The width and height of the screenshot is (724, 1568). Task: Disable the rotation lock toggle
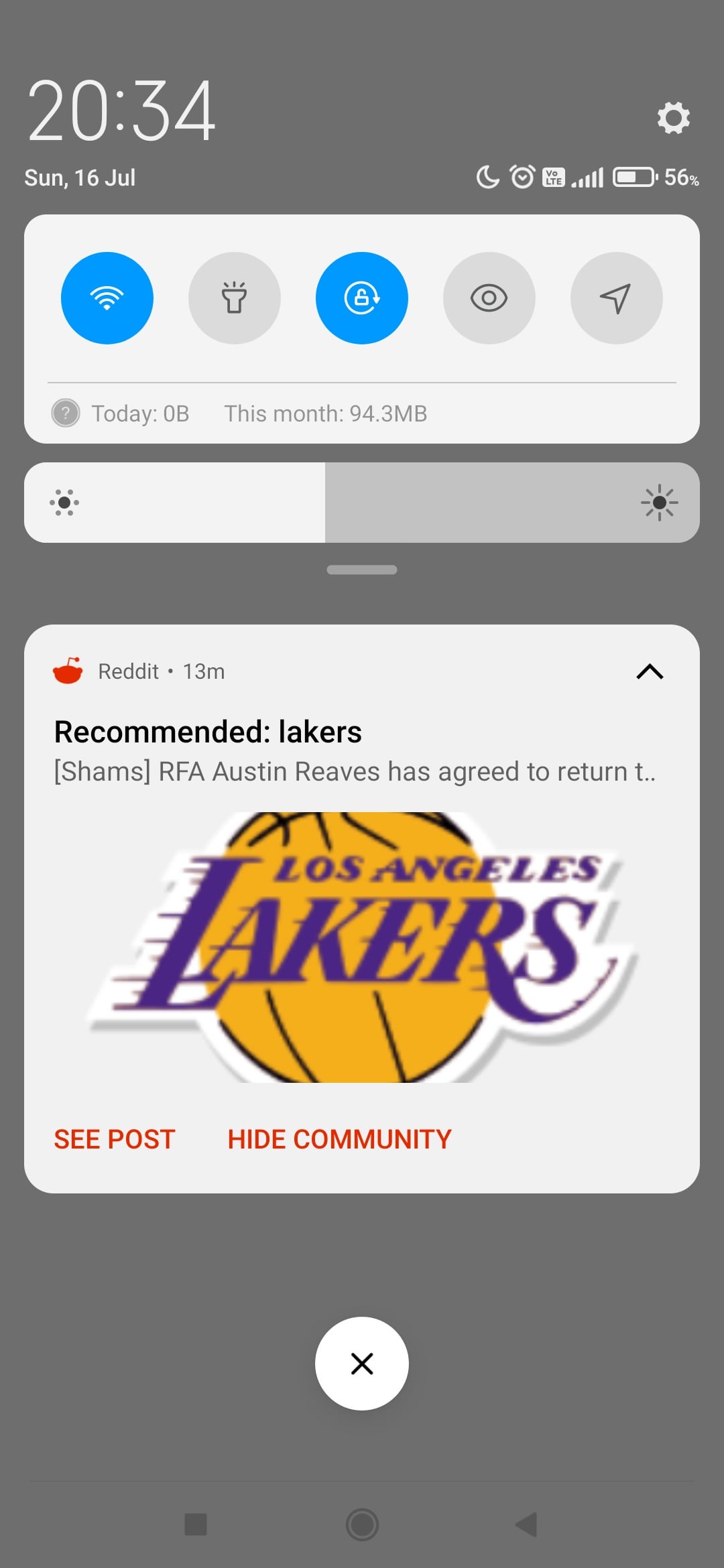coord(362,298)
